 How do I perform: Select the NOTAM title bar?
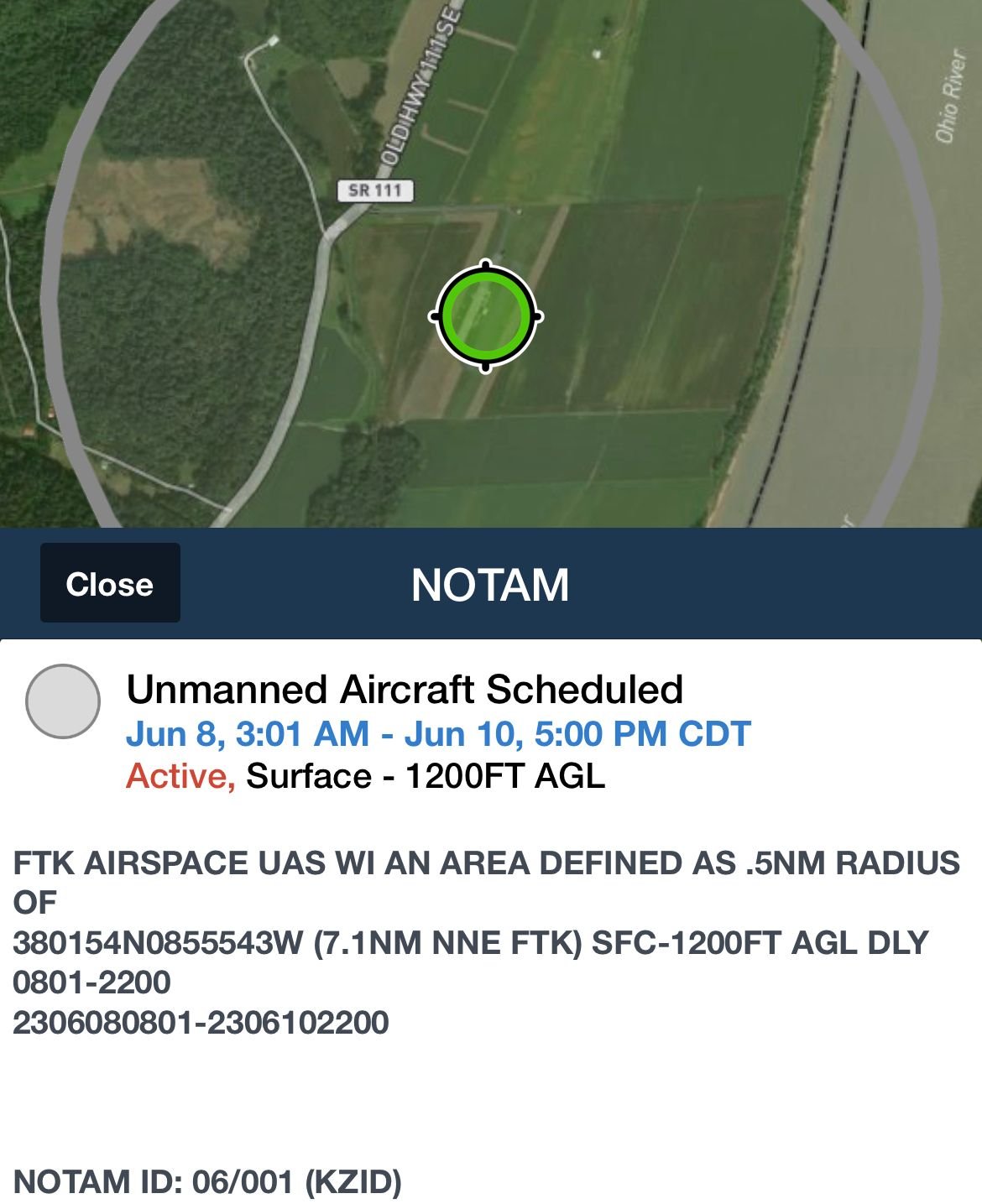click(x=491, y=584)
